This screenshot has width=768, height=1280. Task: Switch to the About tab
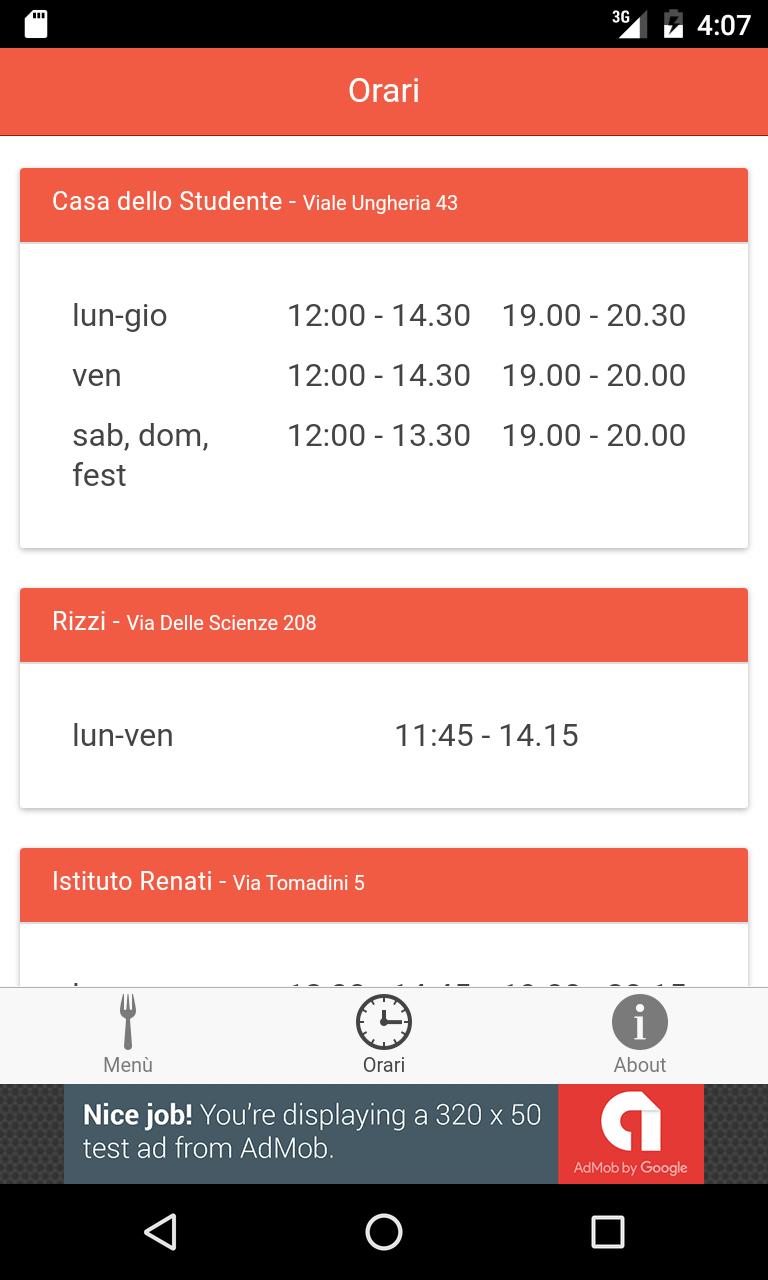coord(639,1035)
